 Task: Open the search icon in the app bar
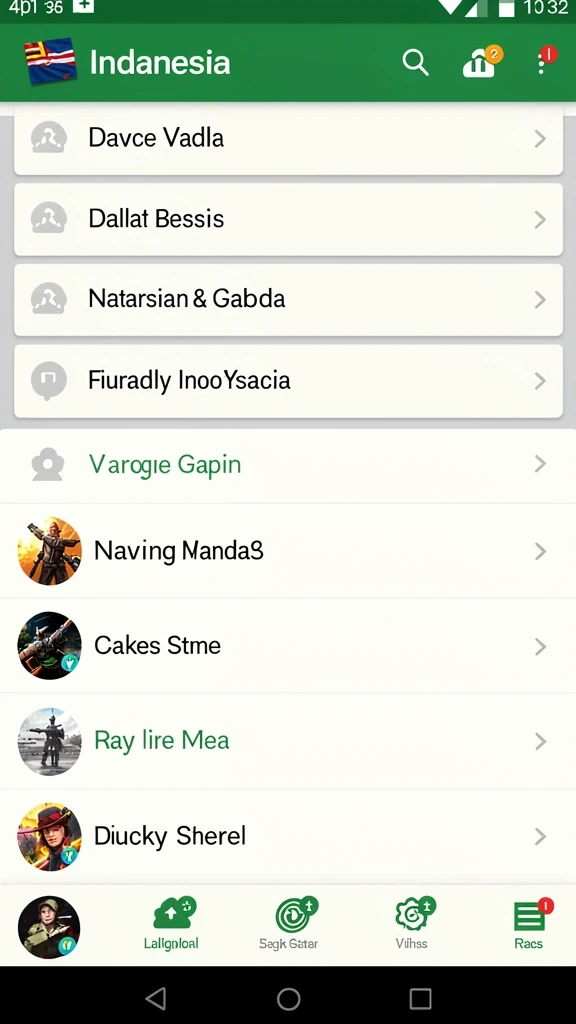pos(415,63)
